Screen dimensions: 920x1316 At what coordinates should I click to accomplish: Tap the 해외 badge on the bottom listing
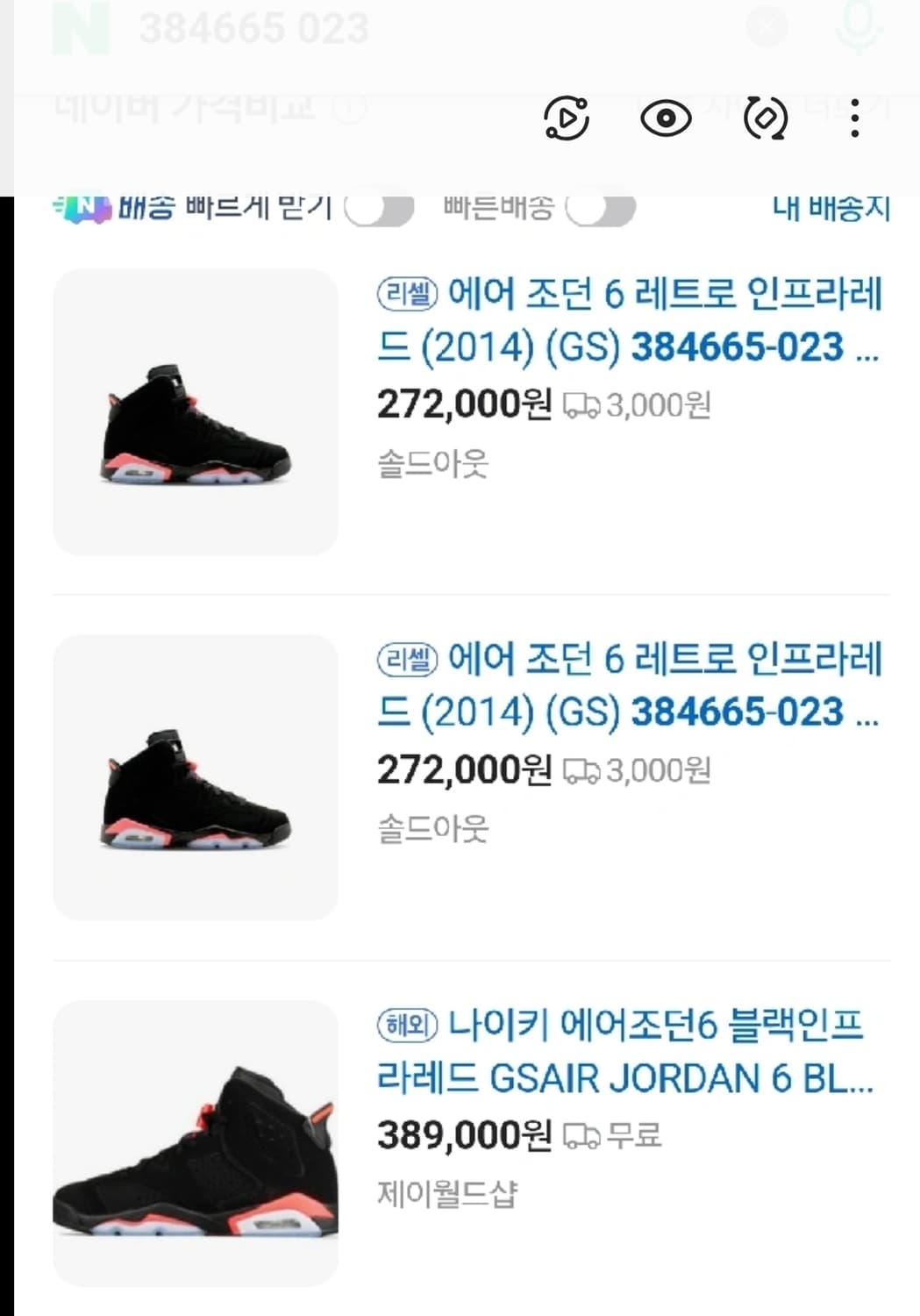(x=406, y=1024)
